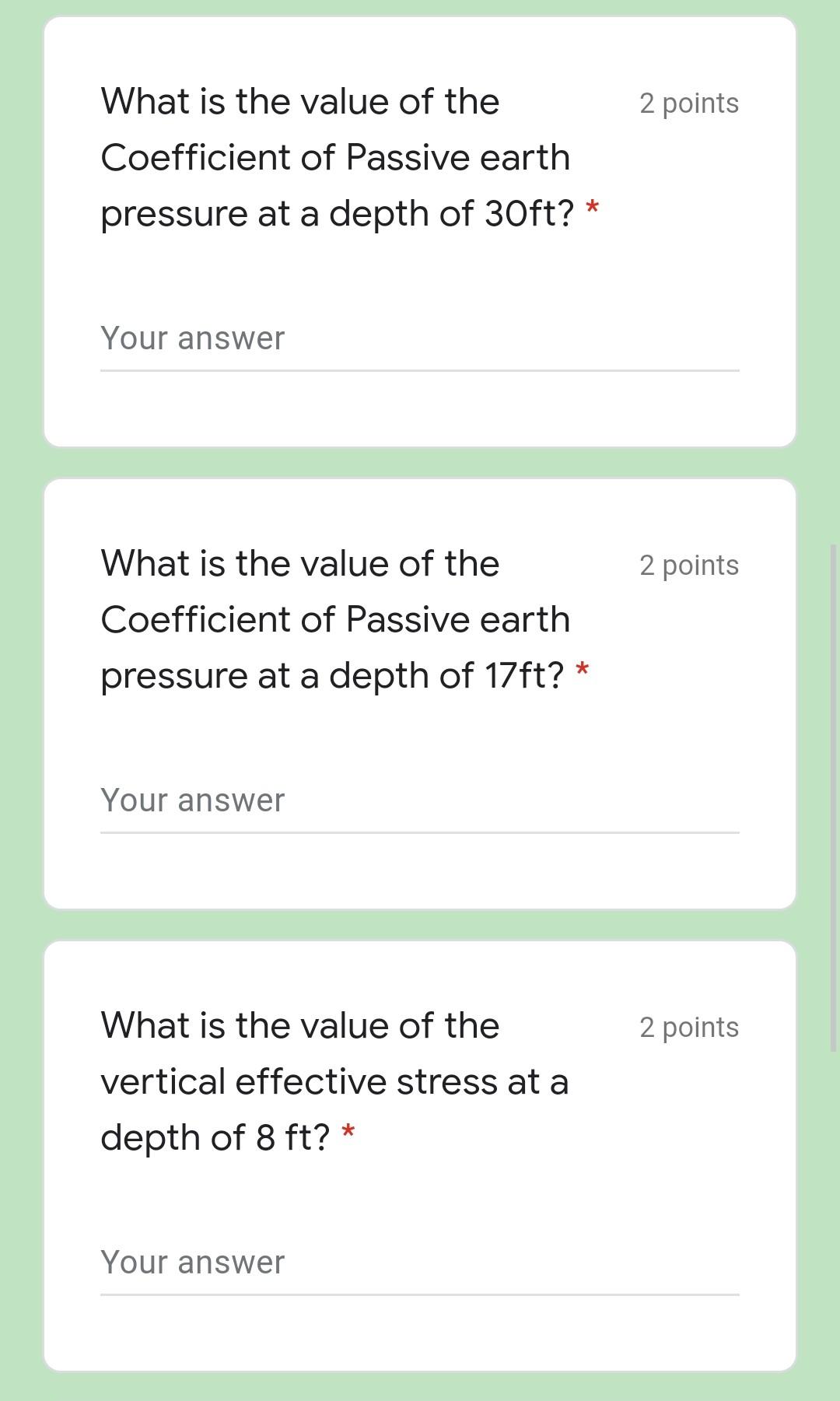Tap answer field for 30ft passive pressure question
840x1401 pixels.
click(x=418, y=339)
